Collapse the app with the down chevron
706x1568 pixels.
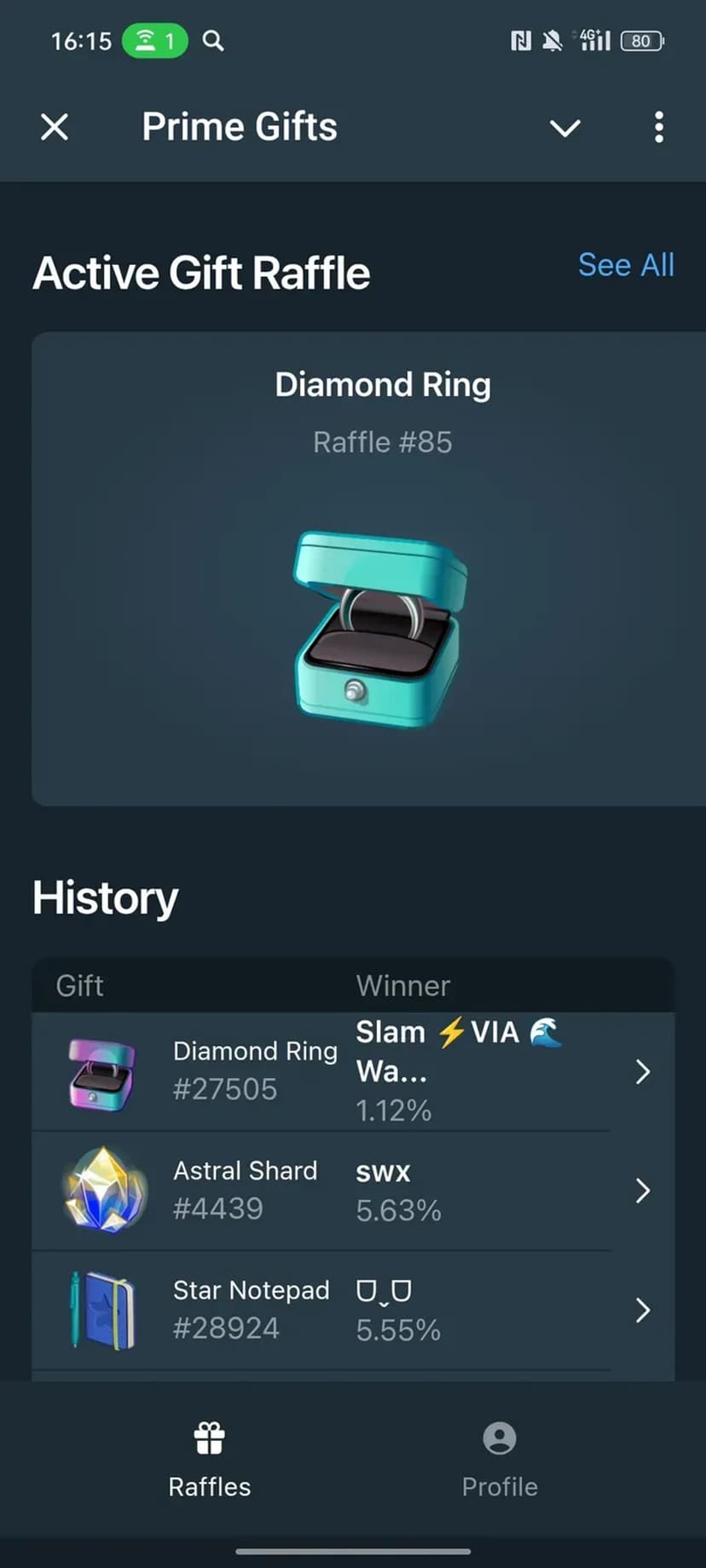(564, 128)
